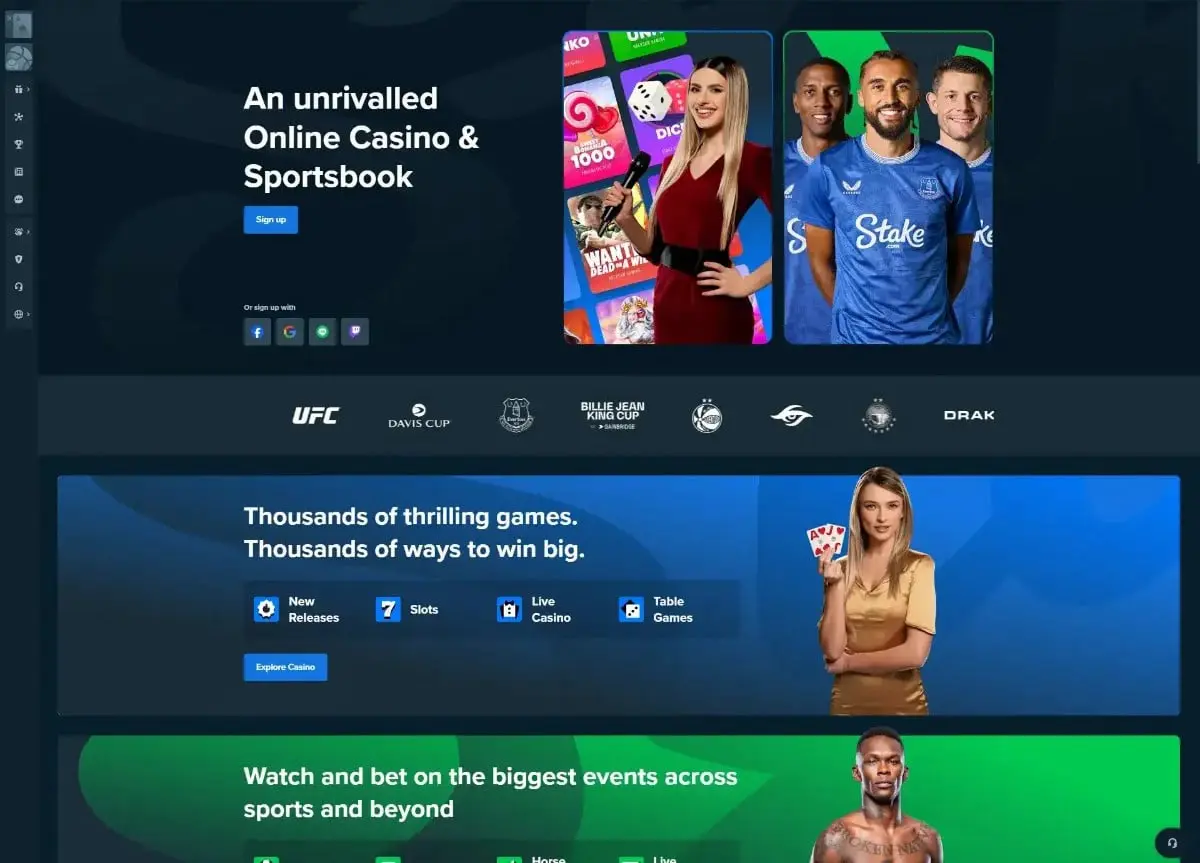
Task: Select the Table Games category
Action: pyautogui.click(x=657, y=609)
